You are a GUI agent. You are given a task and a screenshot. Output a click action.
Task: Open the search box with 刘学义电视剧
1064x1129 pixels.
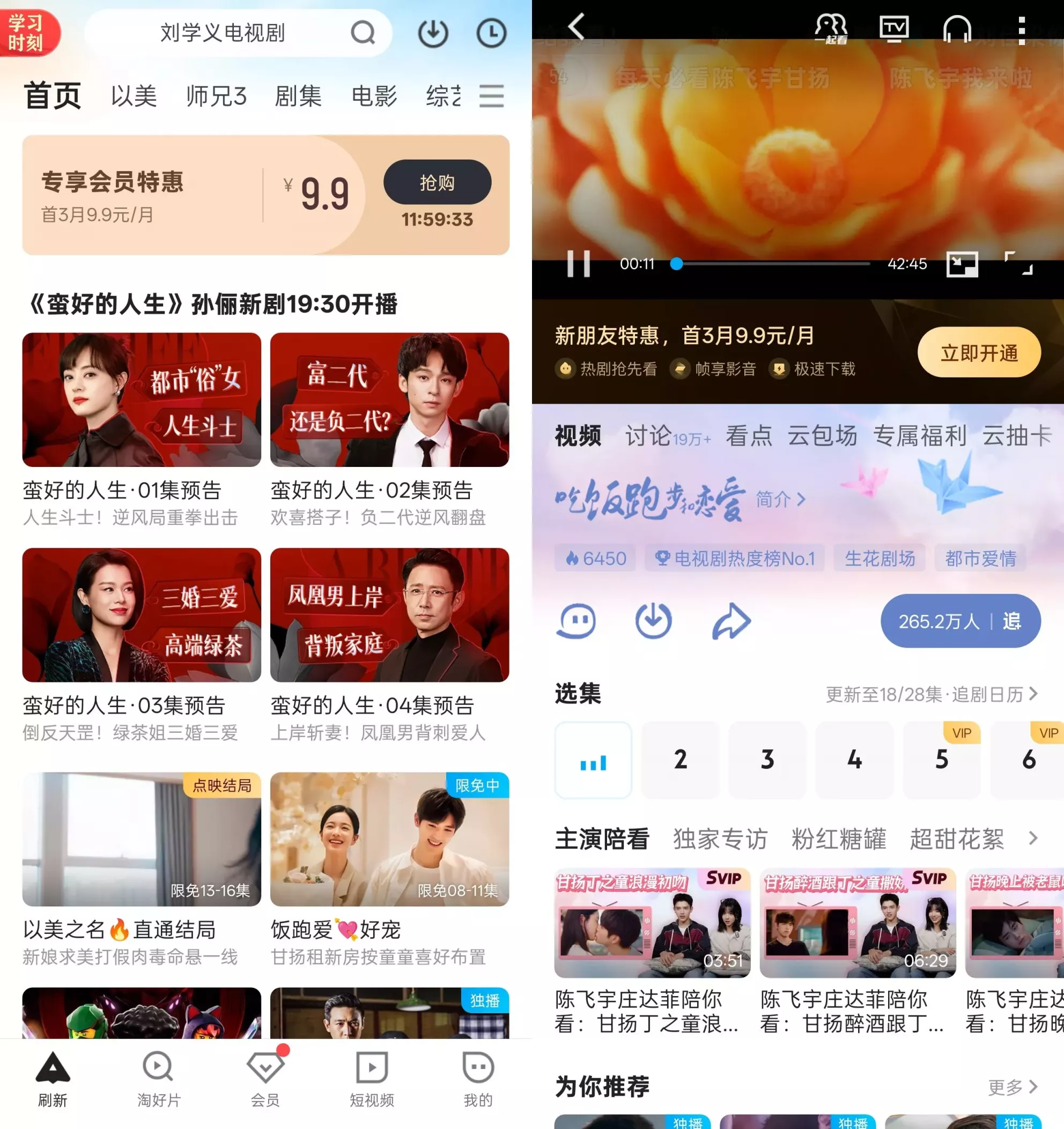223,33
